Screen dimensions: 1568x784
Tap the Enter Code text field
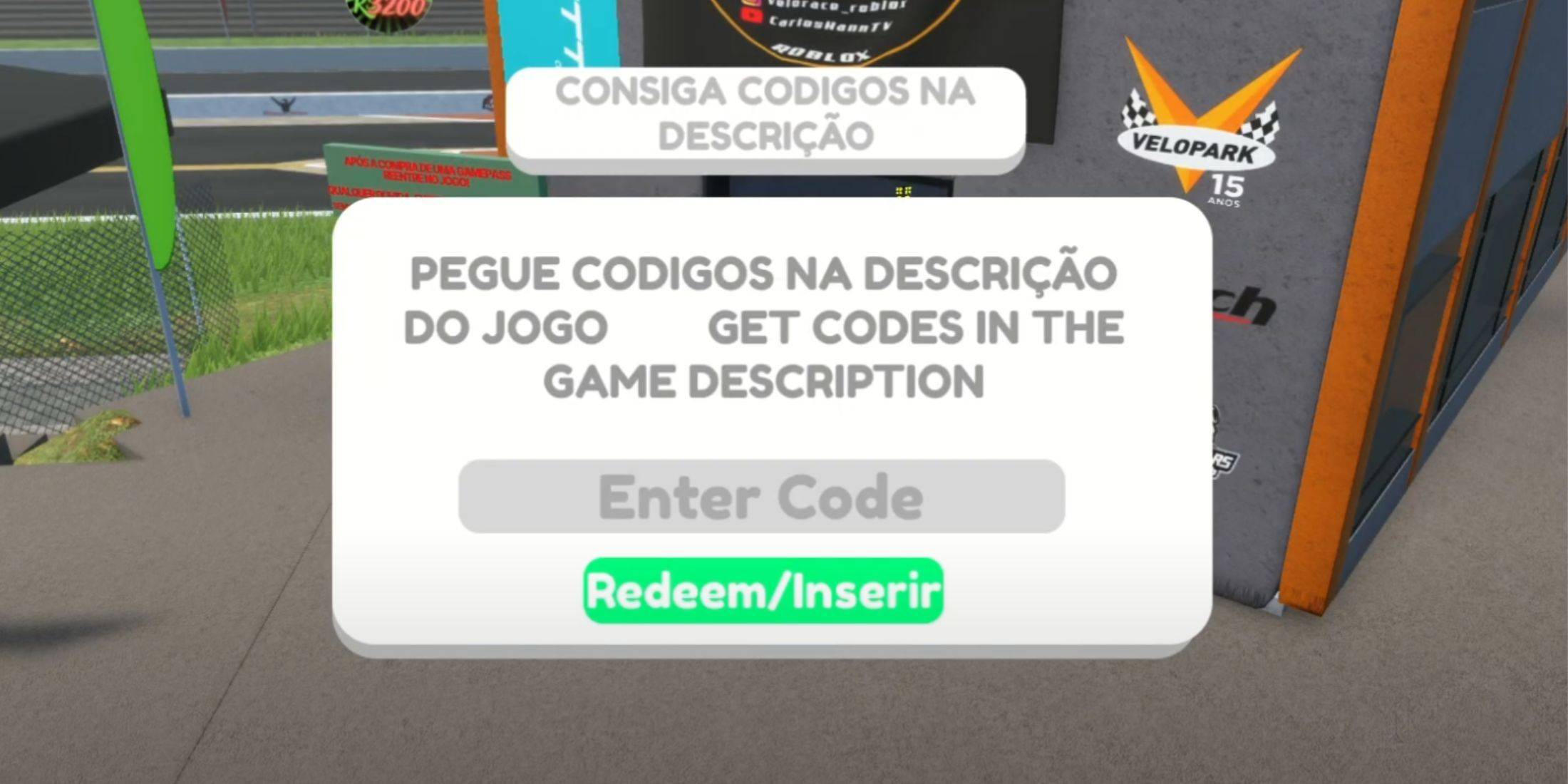click(x=761, y=497)
